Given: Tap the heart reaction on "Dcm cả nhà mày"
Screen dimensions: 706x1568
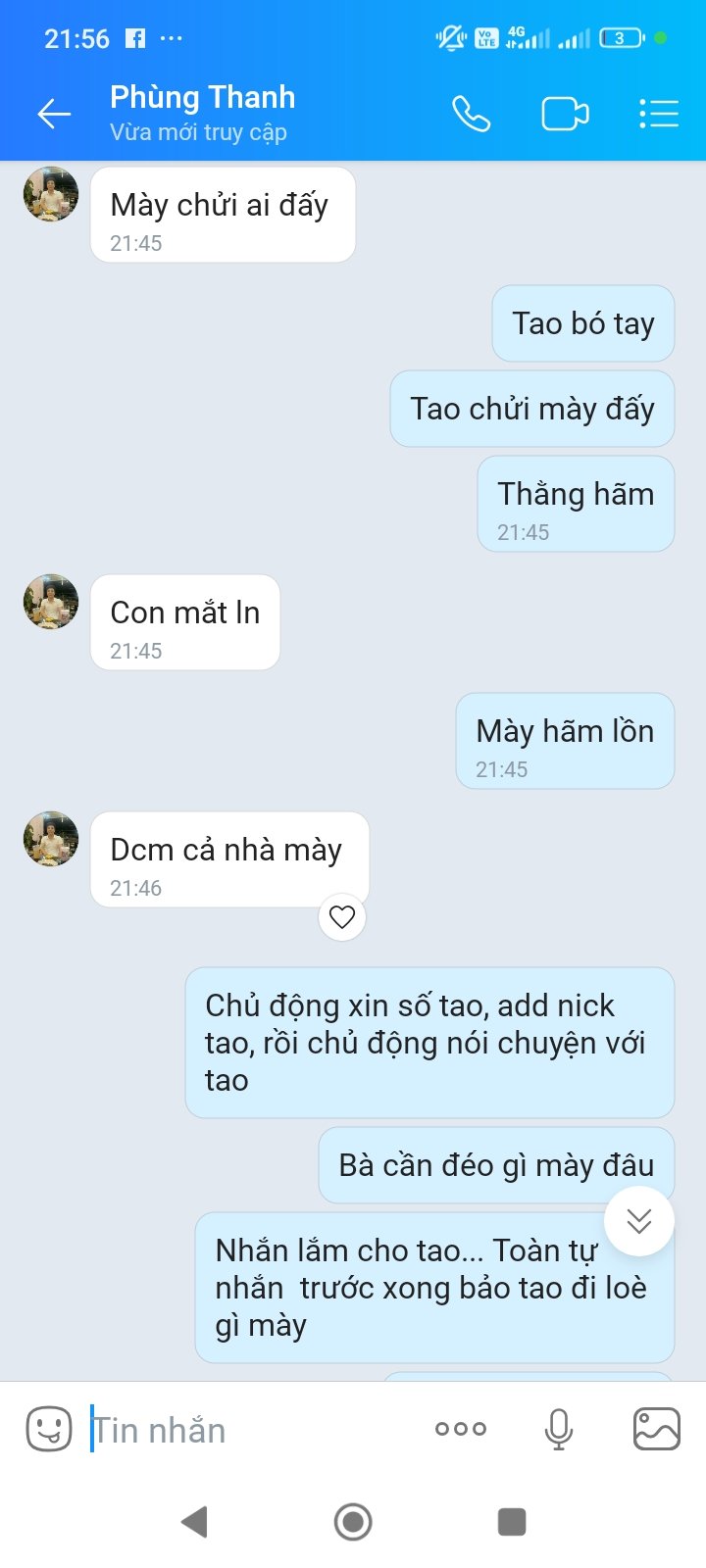Looking at the screenshot, I should point(342,917).
